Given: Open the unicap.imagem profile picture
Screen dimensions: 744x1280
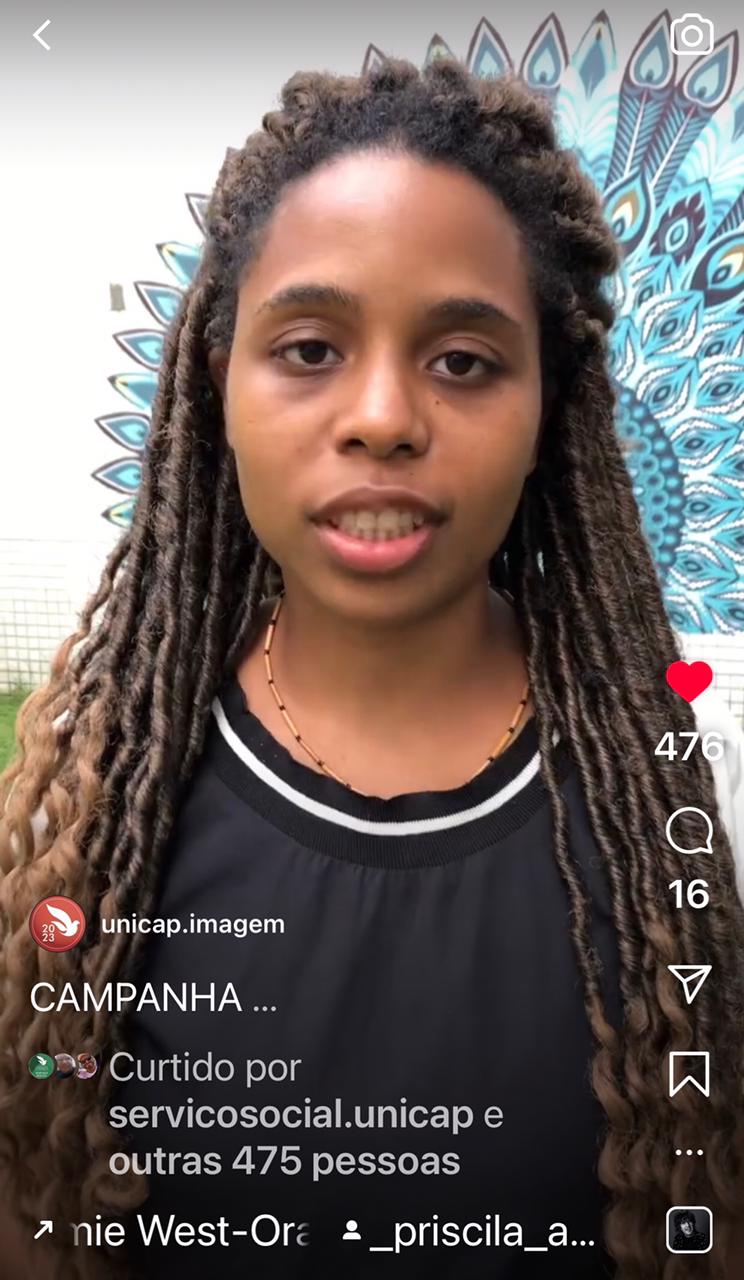Looking at the screenshot, I should point(58,924).
